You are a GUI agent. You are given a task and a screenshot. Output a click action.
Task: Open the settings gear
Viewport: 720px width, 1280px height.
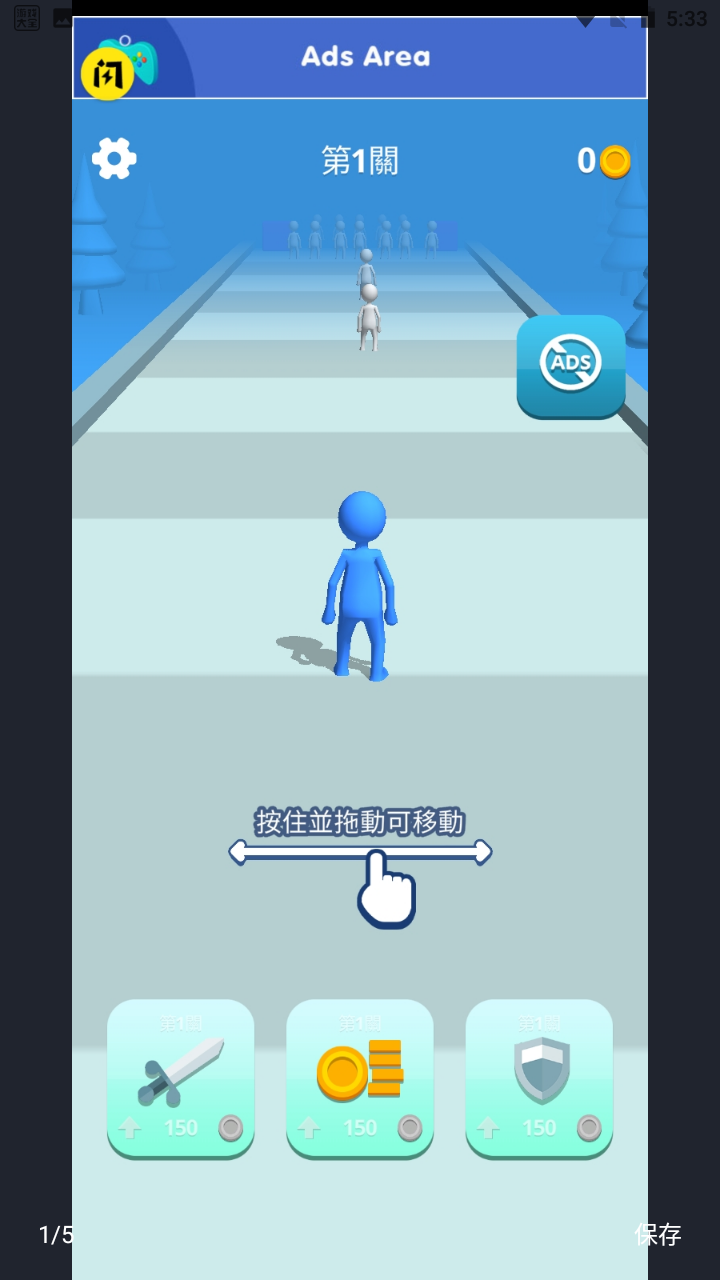113,158
